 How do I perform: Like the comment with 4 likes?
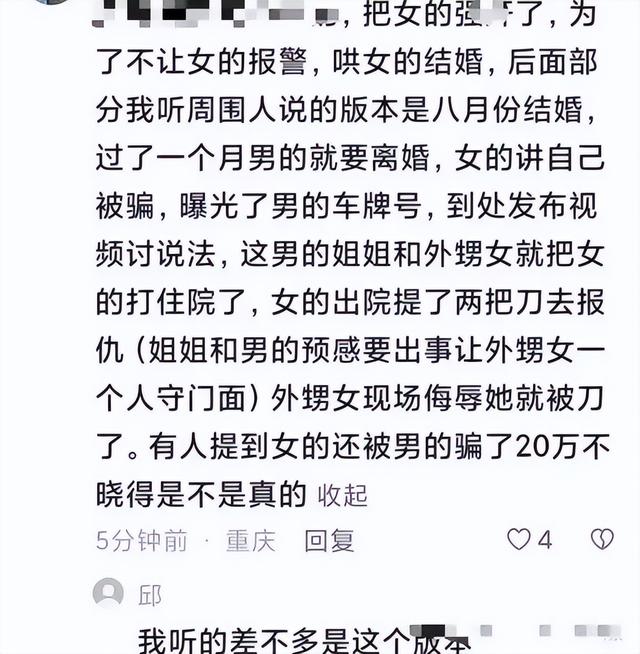tap(519, 539)
